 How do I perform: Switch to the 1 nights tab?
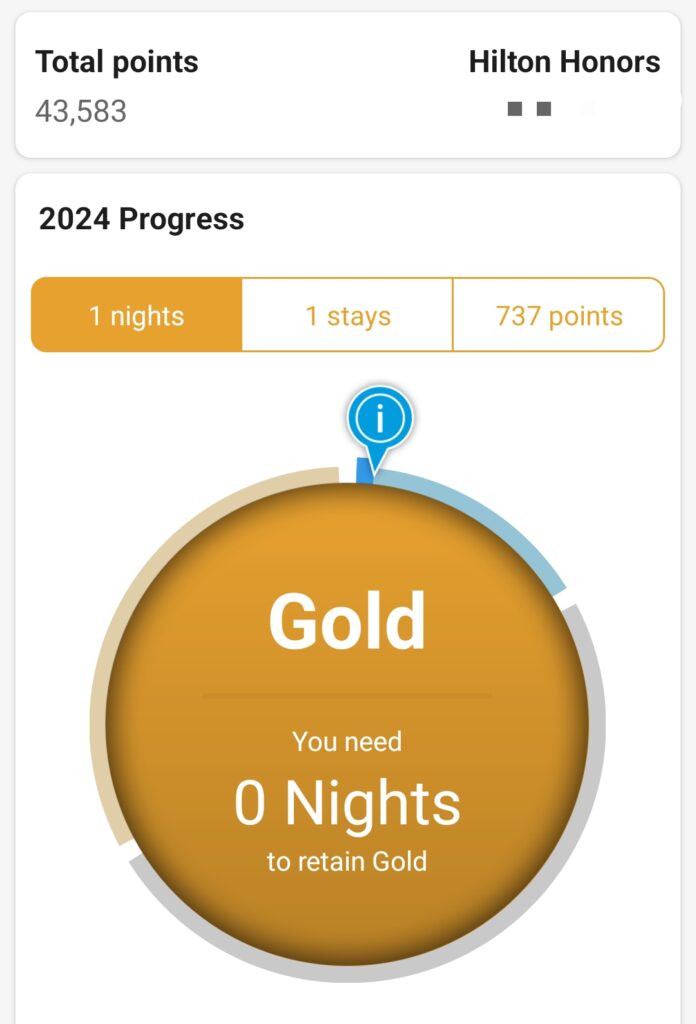(x=137, y=316)
